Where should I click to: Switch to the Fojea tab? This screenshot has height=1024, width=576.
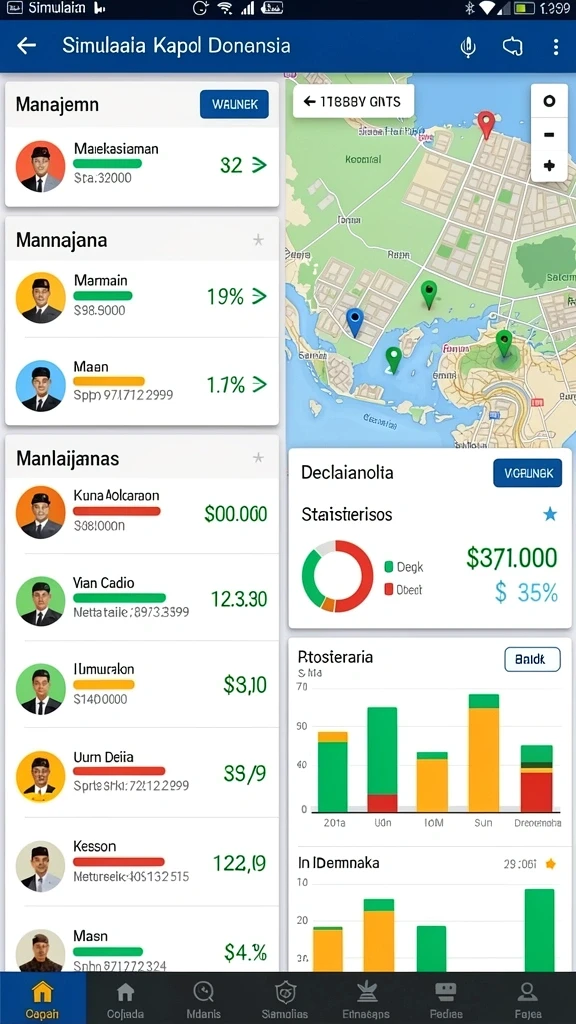tap(527, 999)
